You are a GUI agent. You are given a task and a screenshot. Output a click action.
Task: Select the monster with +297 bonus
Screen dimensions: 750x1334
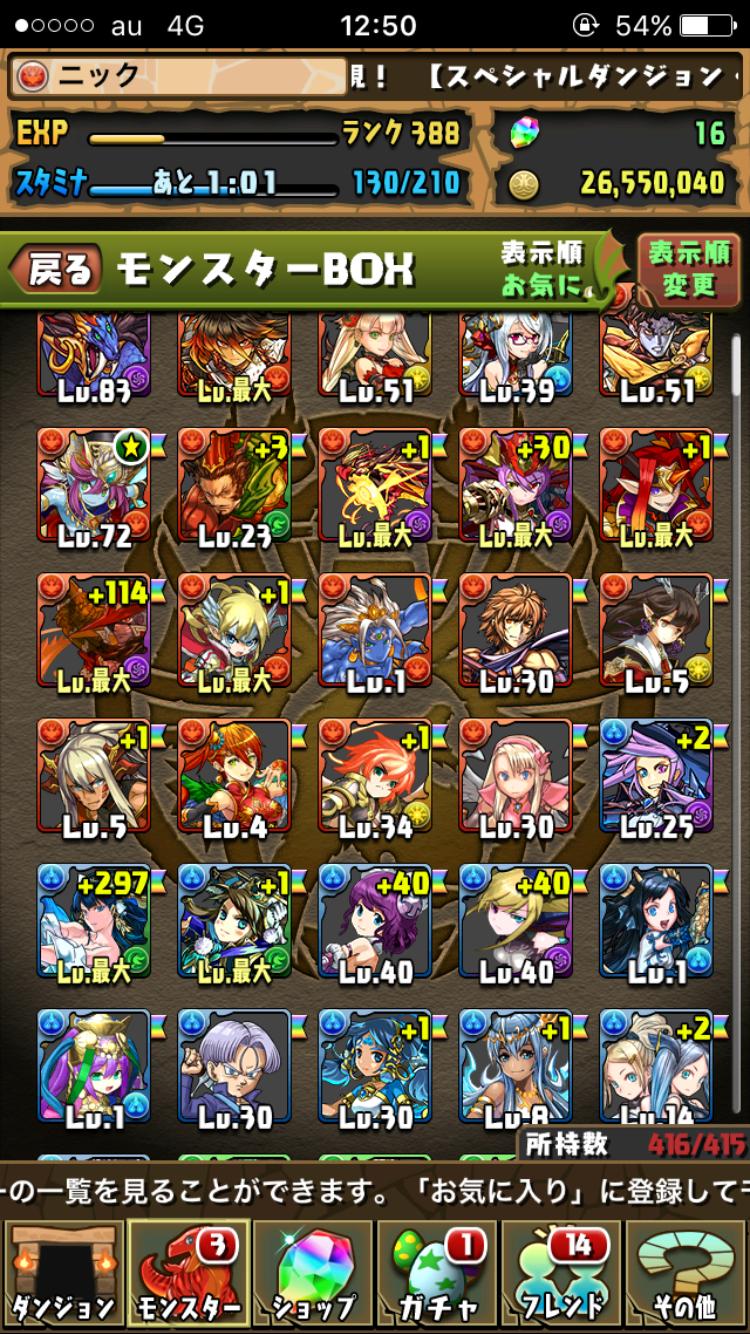click(x=94, y=923)
